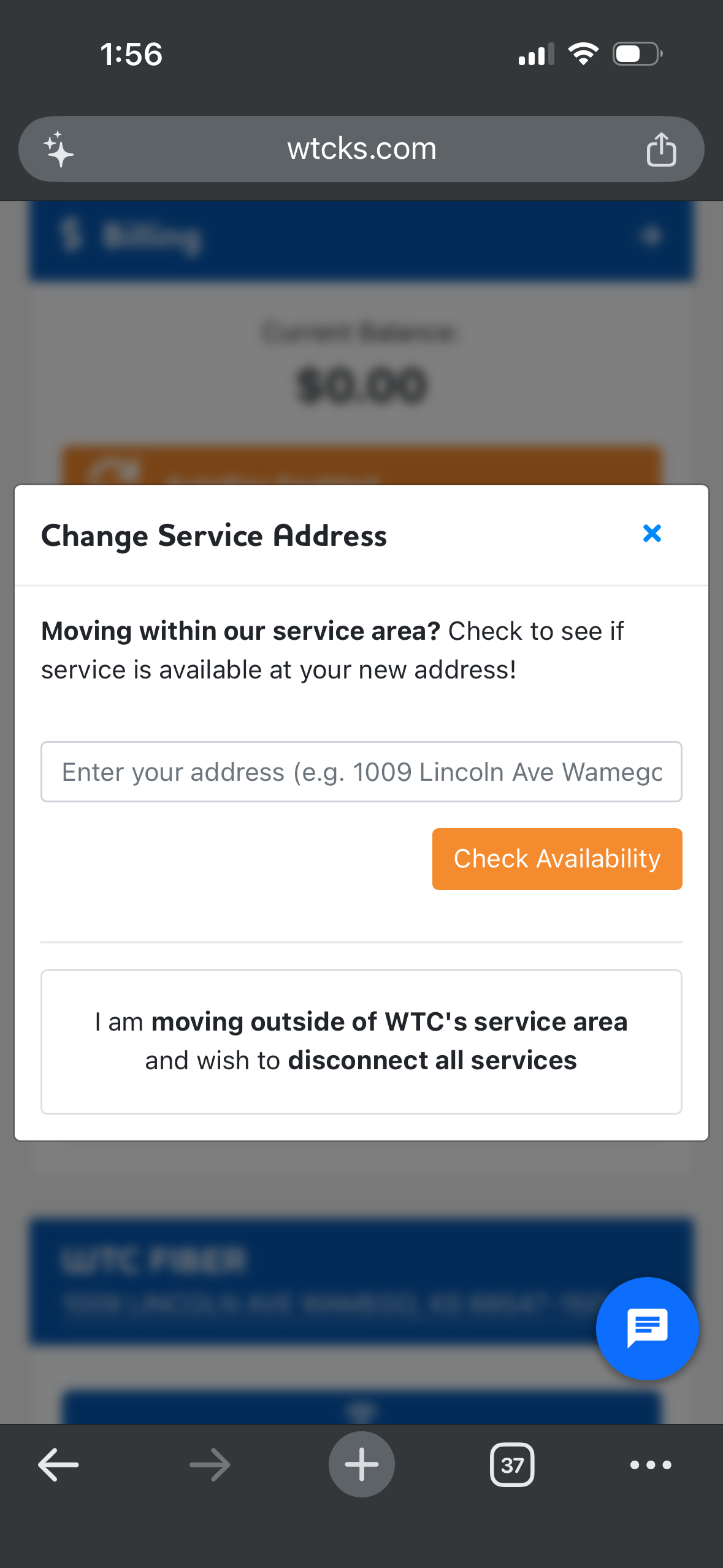This screenshot has width=723, height=1568.
Task: Share the page from the address bar
Action: tap(661, 149)
